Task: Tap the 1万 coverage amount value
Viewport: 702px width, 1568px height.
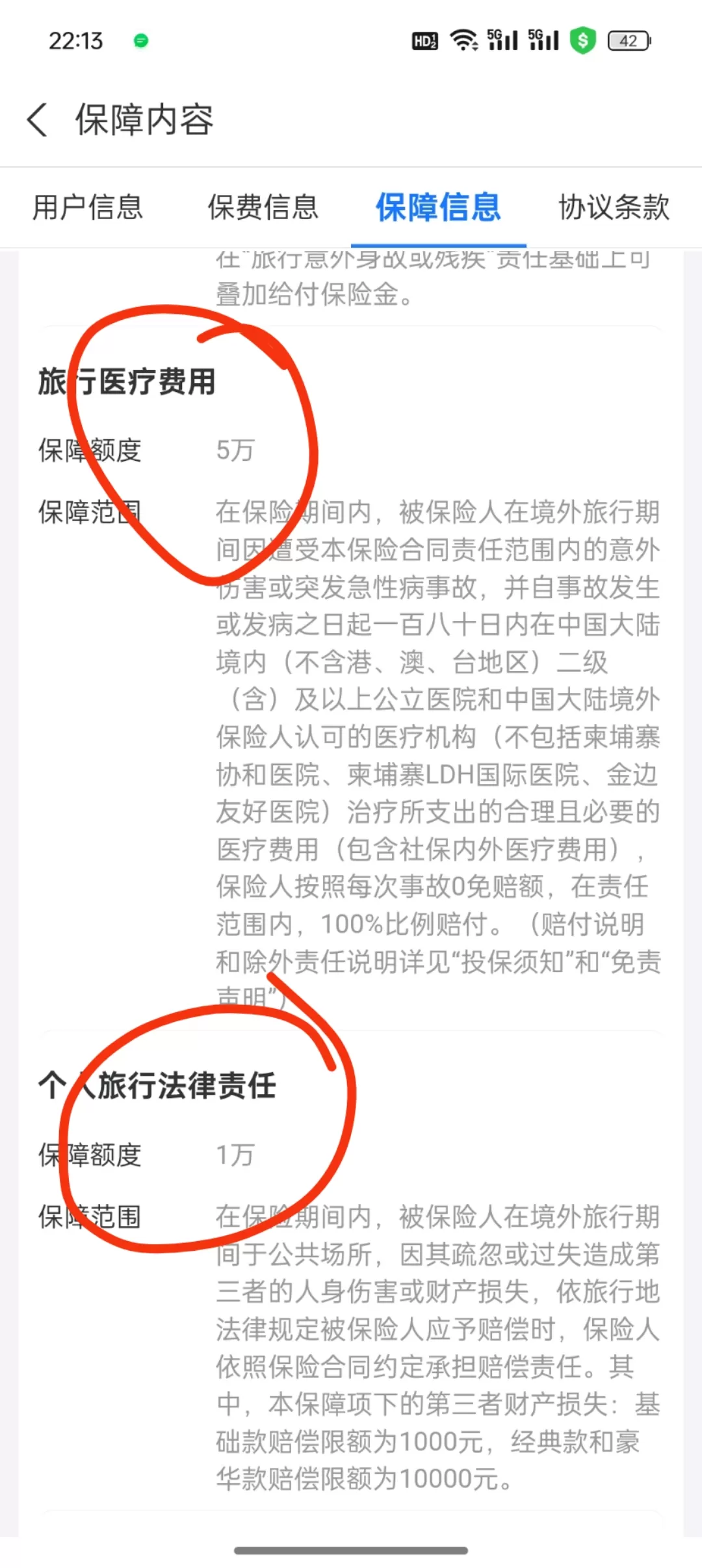Action: [236, 1156]
